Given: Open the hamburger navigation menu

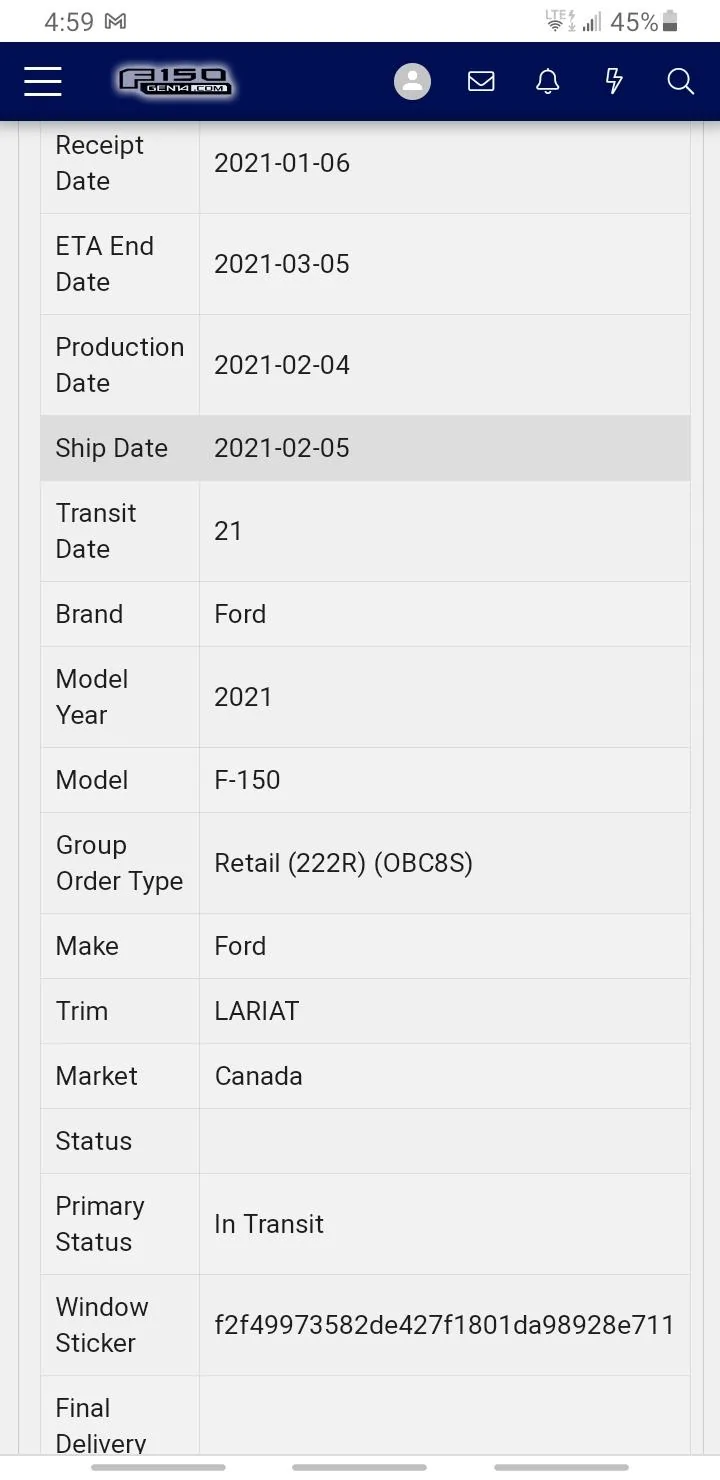Looking at the screenshot, I should 42,81.
